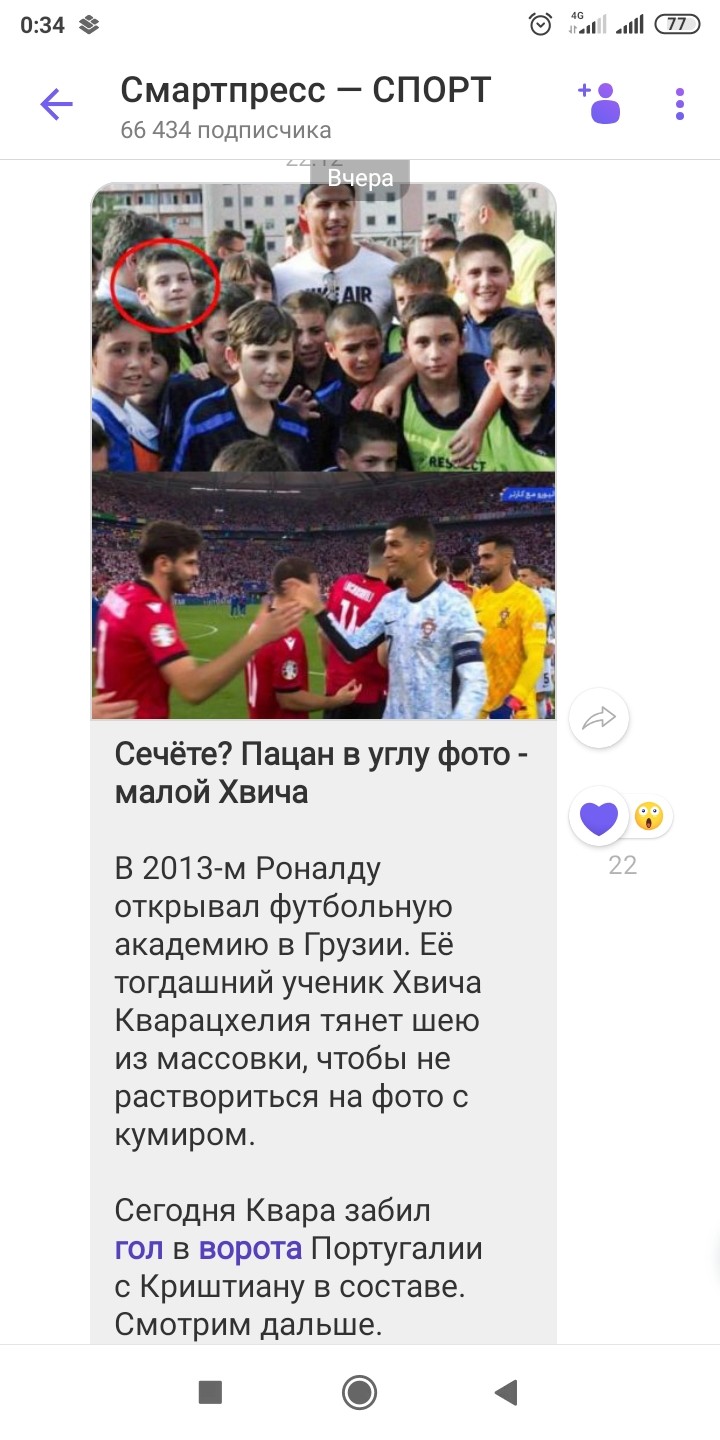Add a participant to the channel
The image size is (720, 1440).
coord(601,103)
